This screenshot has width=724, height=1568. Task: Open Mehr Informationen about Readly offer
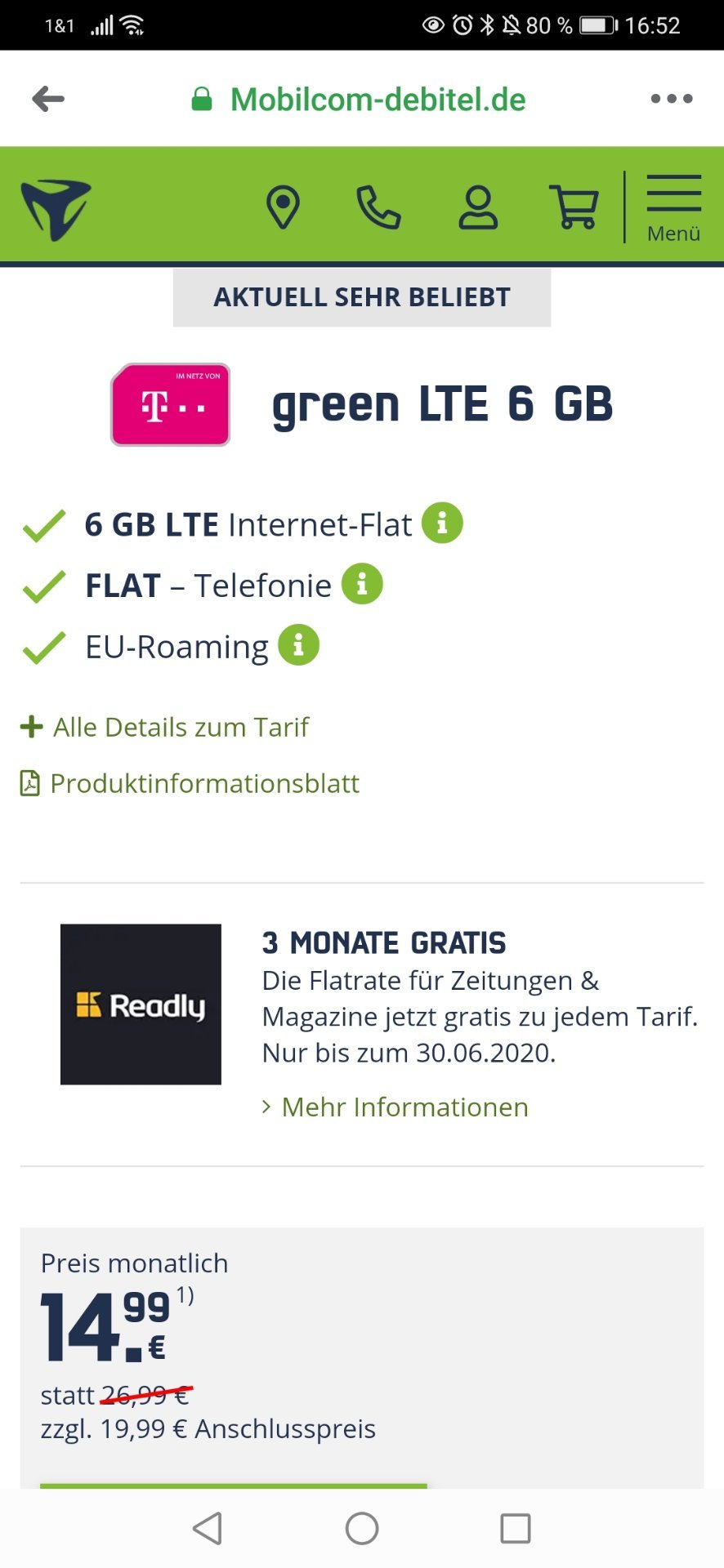coord(396,1107)
